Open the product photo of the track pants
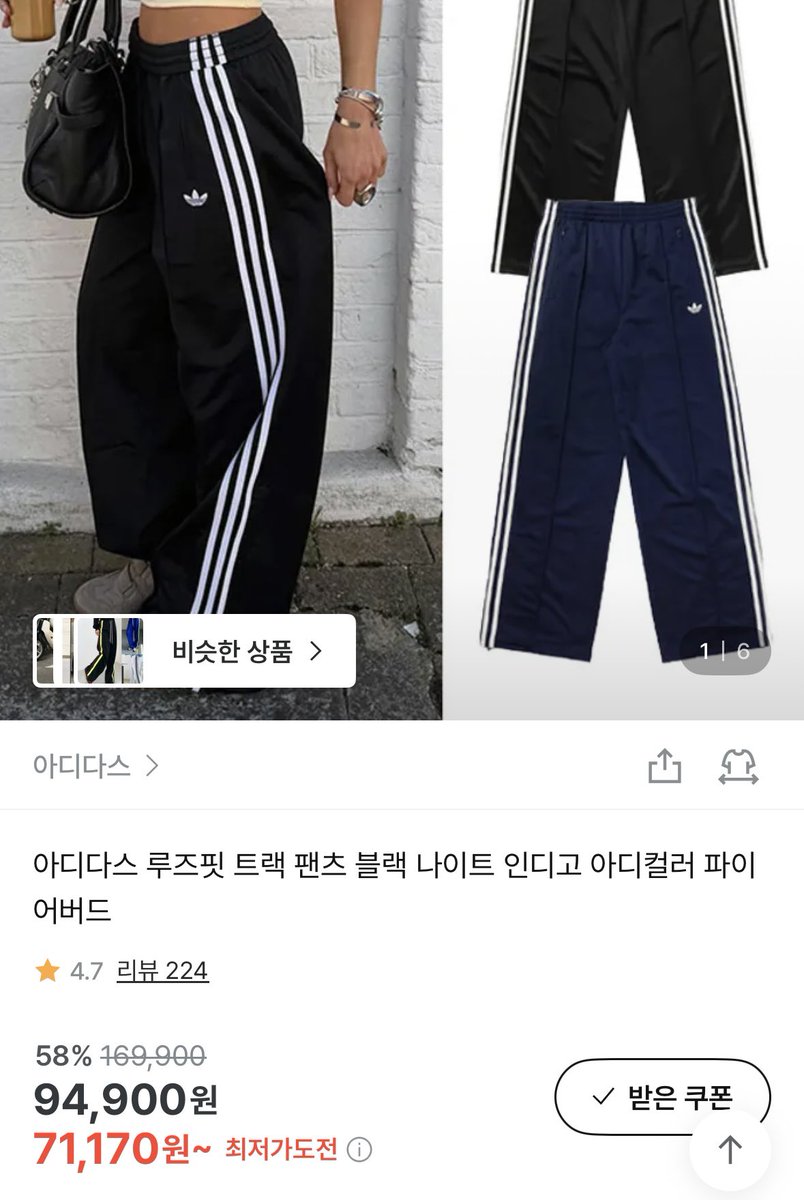The image size is (804, 1200). [x=402, y=360]
